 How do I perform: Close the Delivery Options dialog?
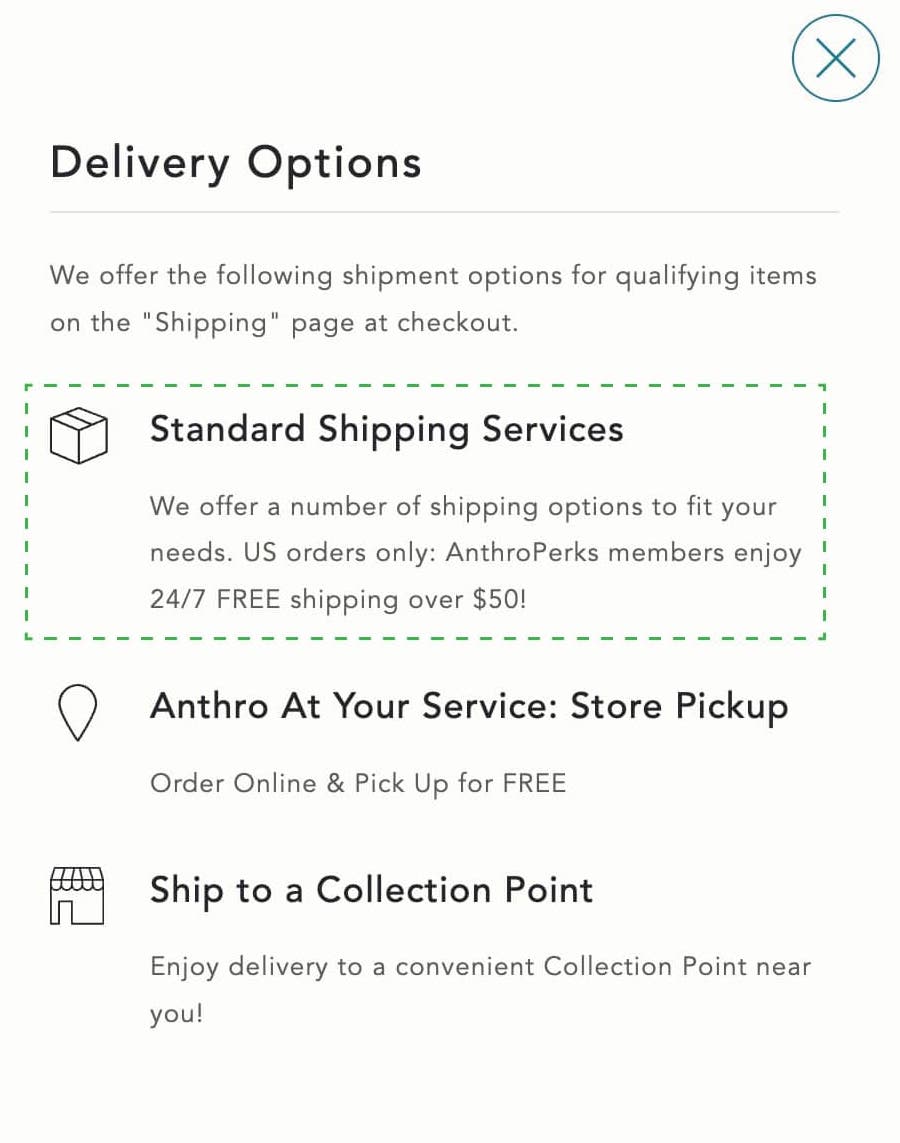(835, 59)
